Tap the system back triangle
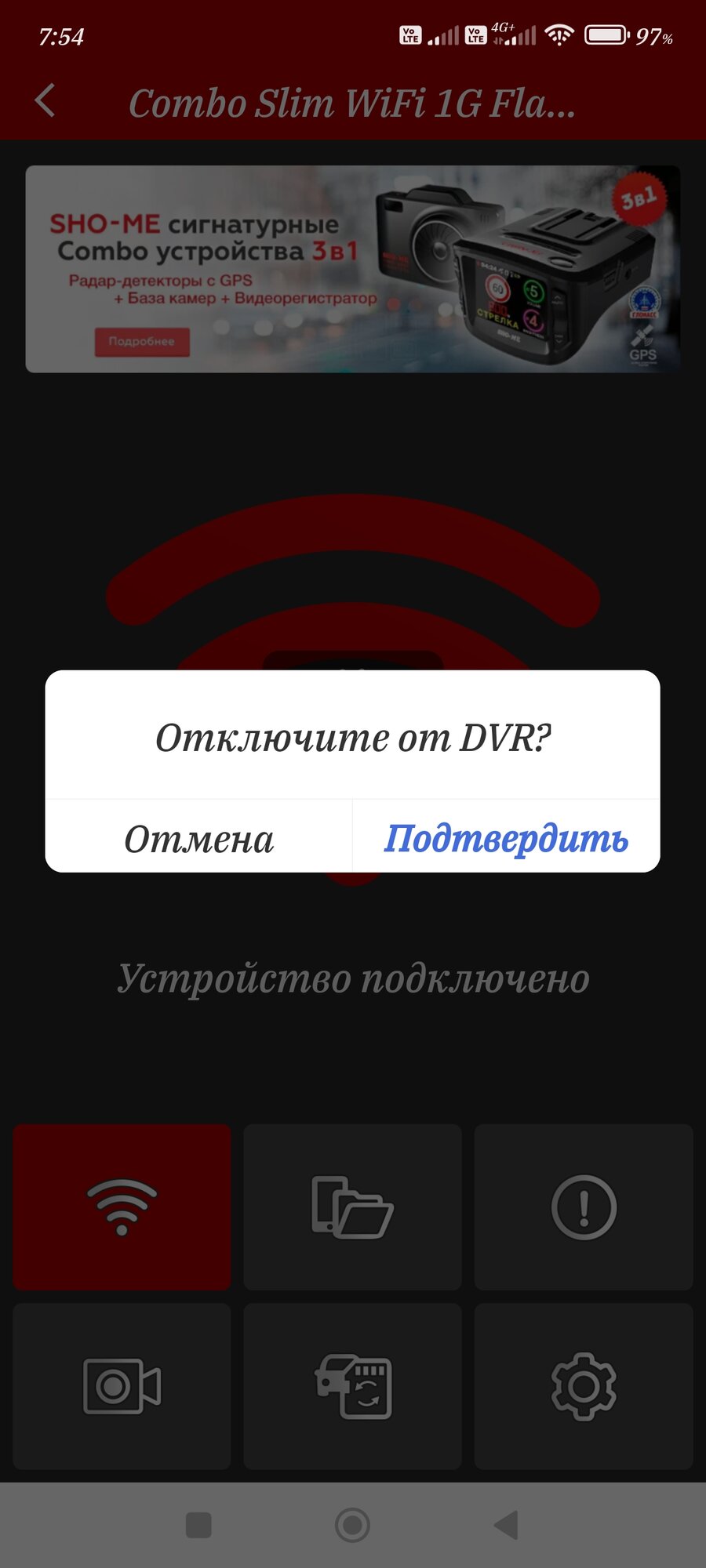Image resolution: width=706 pixels, height=1568 pixels. click(x=507, y=1525)
